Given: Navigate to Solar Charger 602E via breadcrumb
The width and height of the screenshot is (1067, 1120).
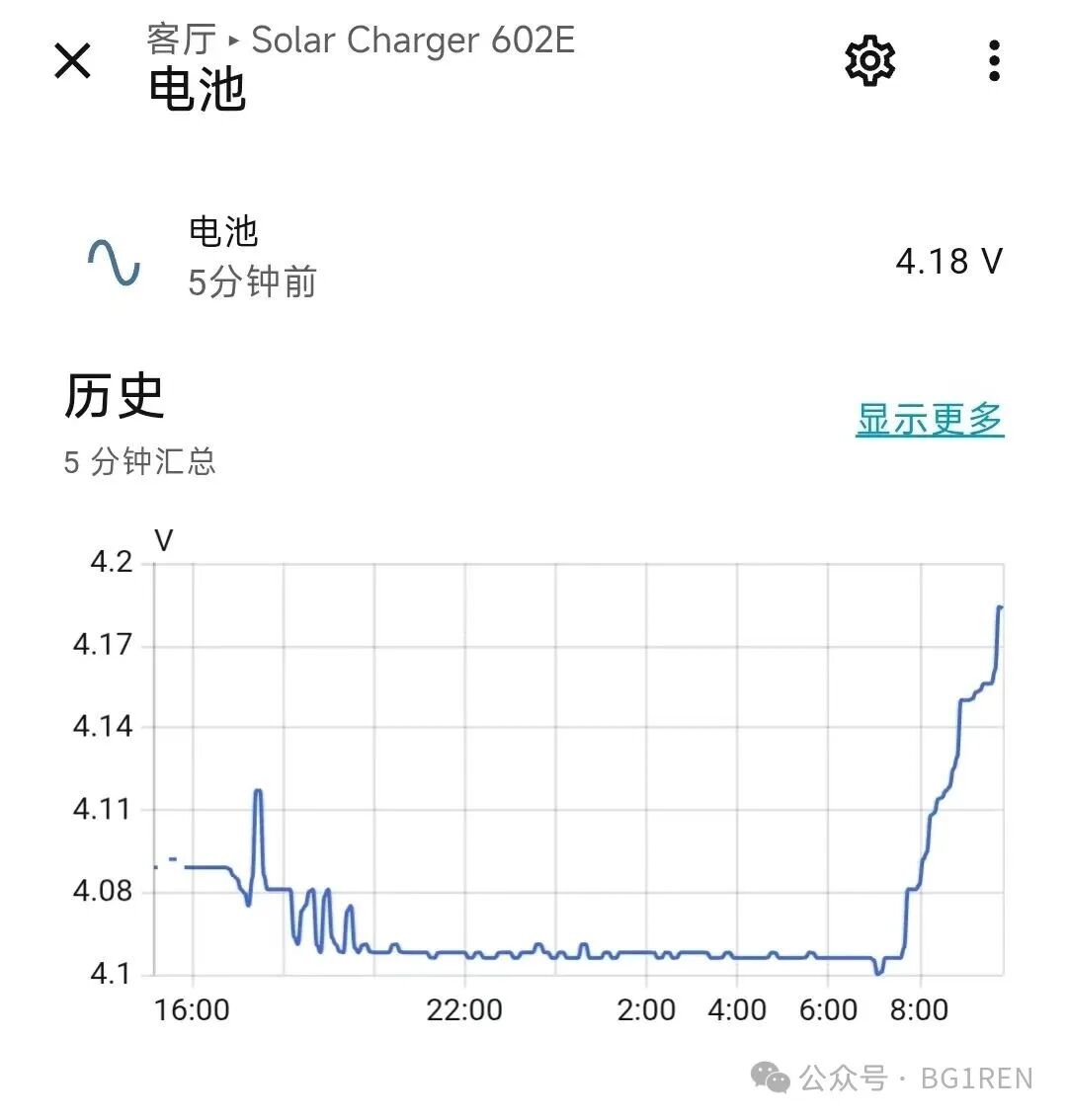Looking at the screenshot, I should tap(412, 41).
